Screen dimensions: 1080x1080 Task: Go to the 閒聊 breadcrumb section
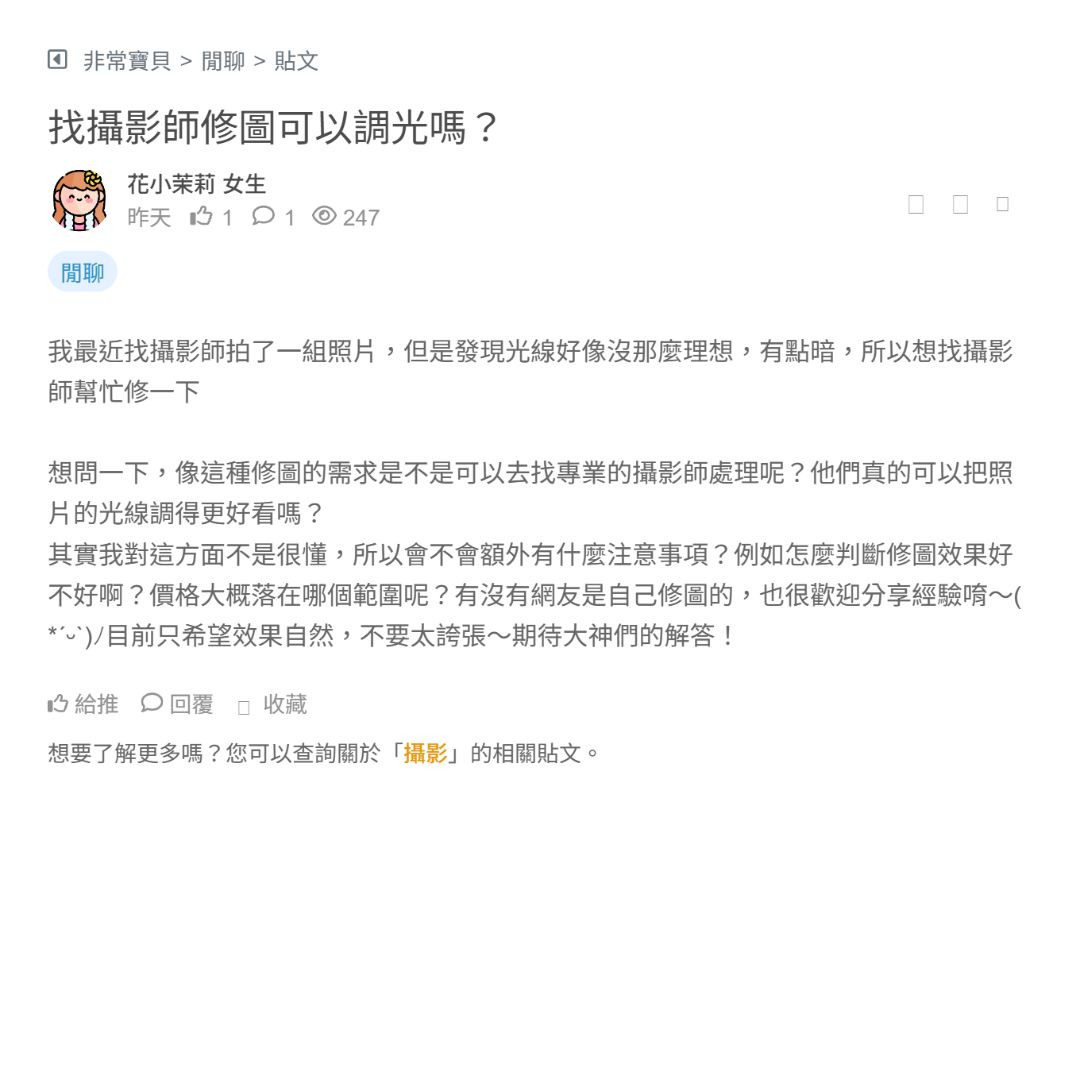click(x=223, y=61)
